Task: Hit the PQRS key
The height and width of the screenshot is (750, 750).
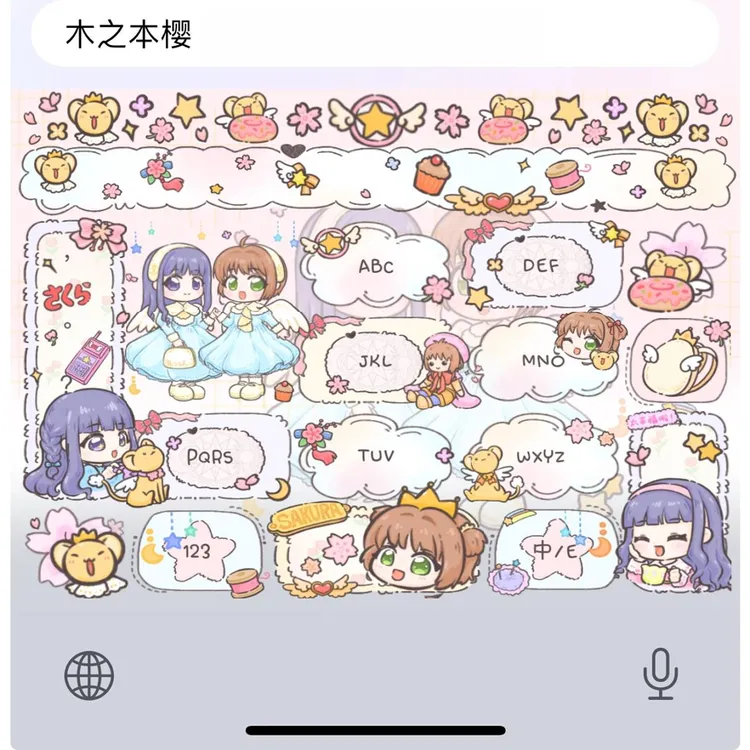Action: click(x=210, y=456)
